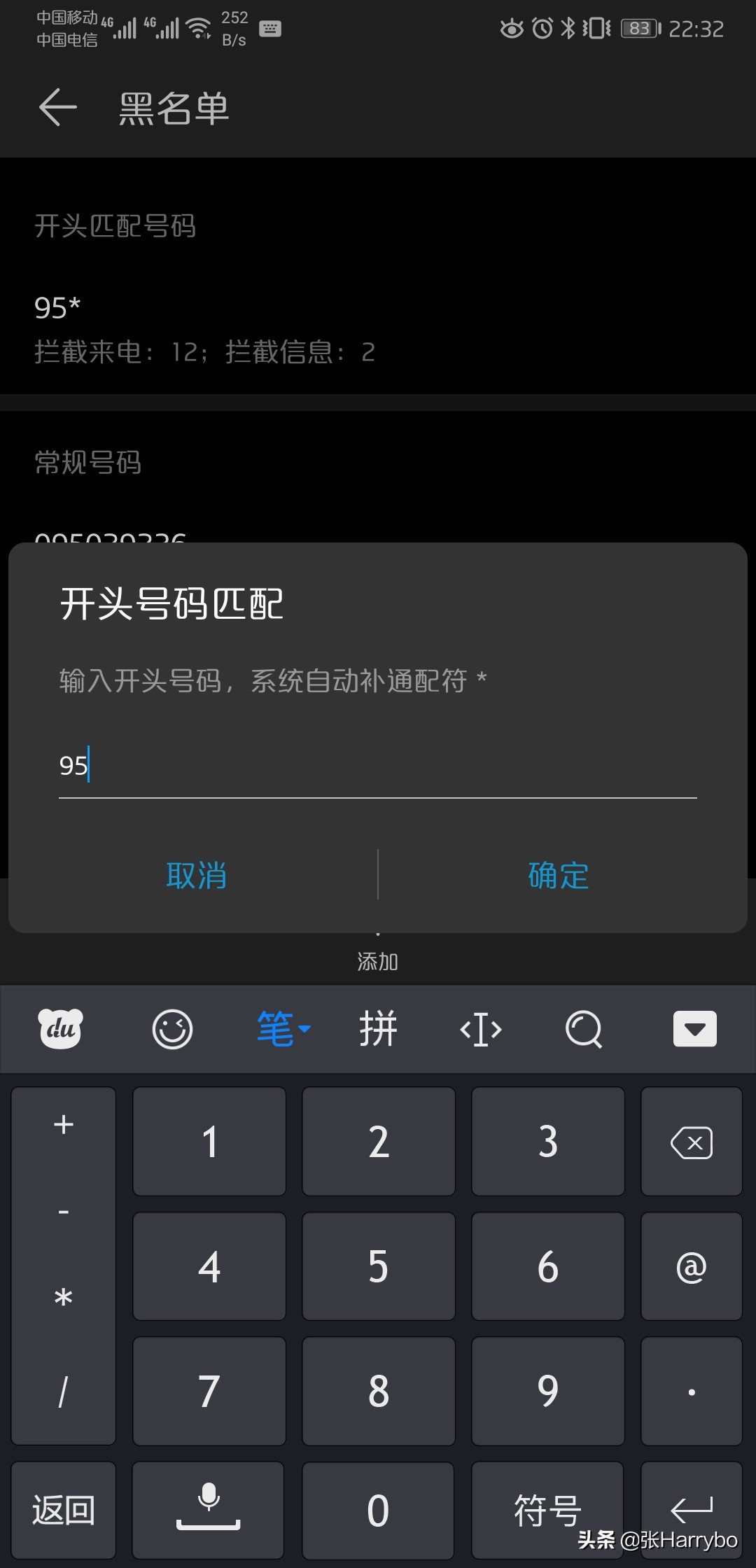Select handwriting mode 笔
This screenshot has width=756, height=1568.
pyautogui.click(x=275, y=1028)
